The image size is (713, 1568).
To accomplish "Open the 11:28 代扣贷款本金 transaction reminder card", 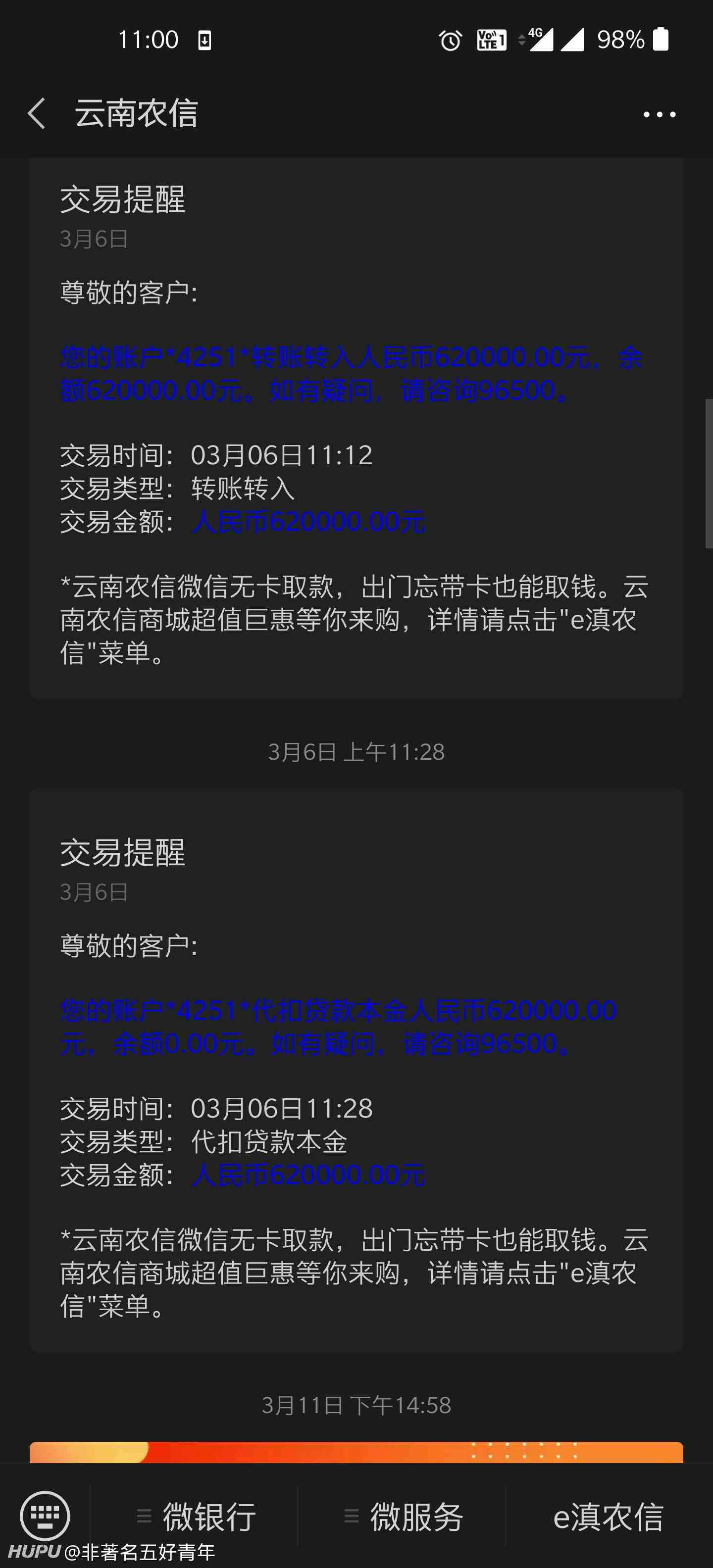I will [356, 1071].
